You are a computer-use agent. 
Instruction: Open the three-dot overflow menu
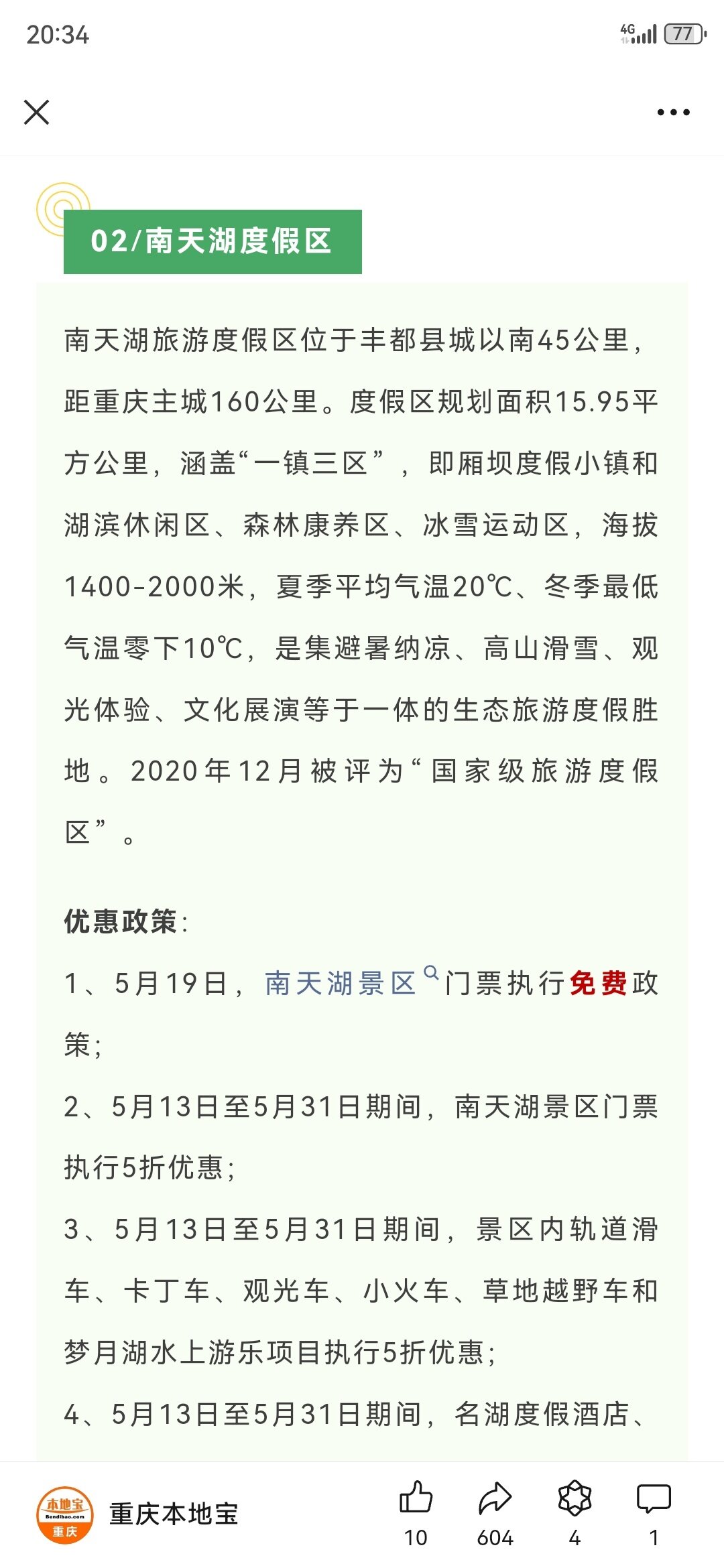pyautogui.click(x=673, y=112)
